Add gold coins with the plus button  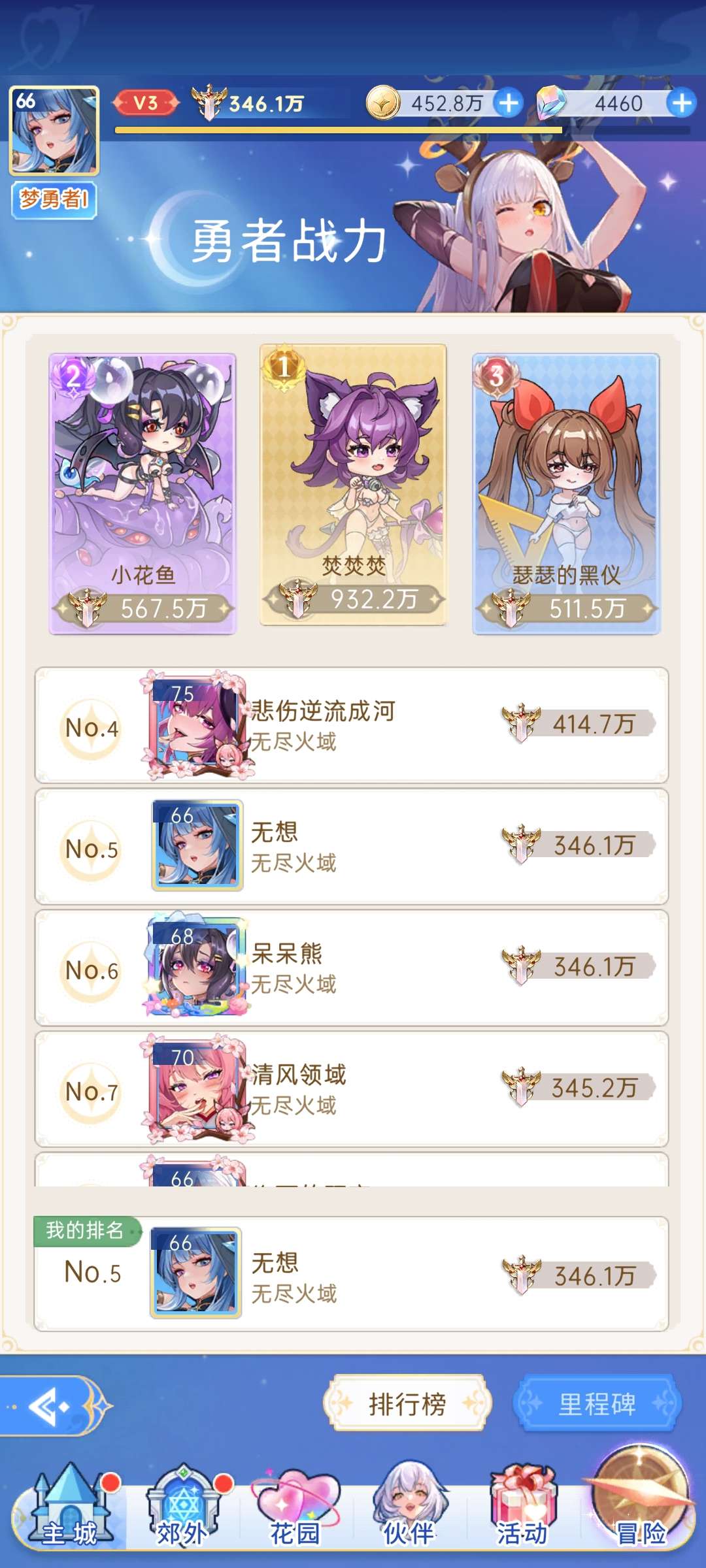pos(509,103)
